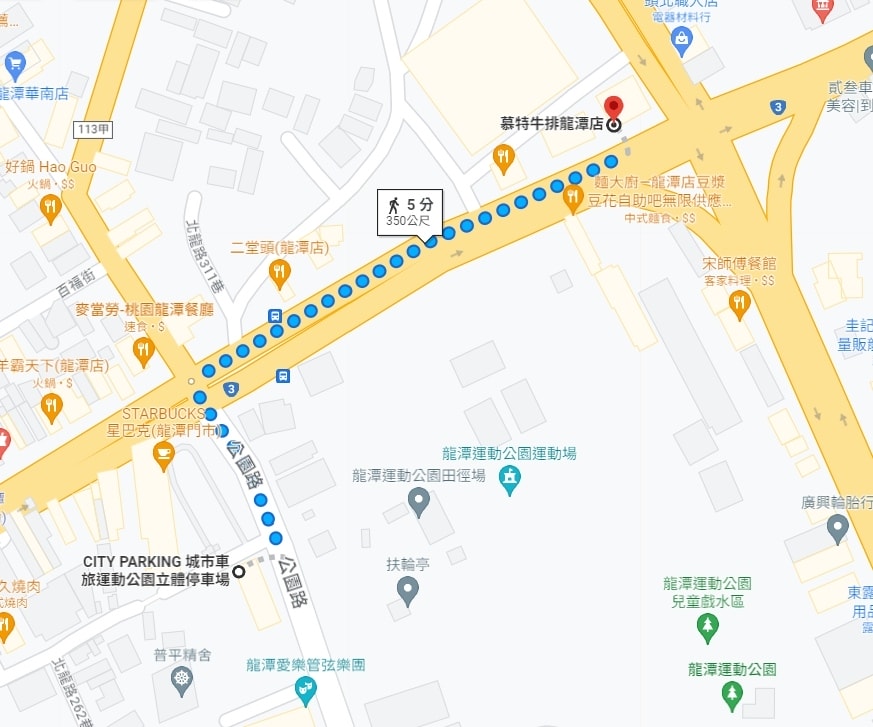Screen dimensions: 873x727
Task: Select the 廣興輪胎行 place marker
Action: pyautogui.click(x=839, y=528)
